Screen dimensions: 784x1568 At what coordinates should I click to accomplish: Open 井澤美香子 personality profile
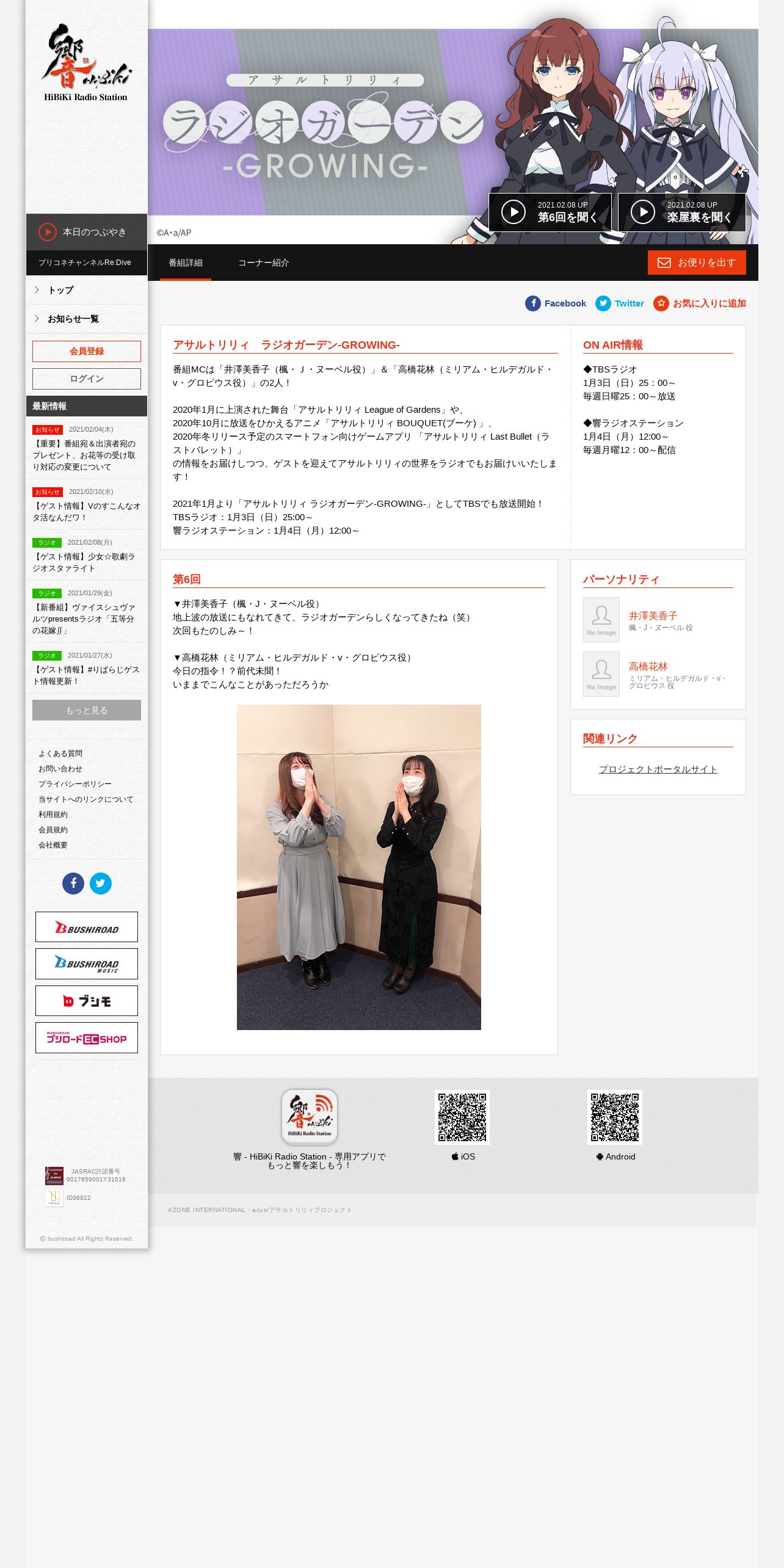tap(653, 615)
